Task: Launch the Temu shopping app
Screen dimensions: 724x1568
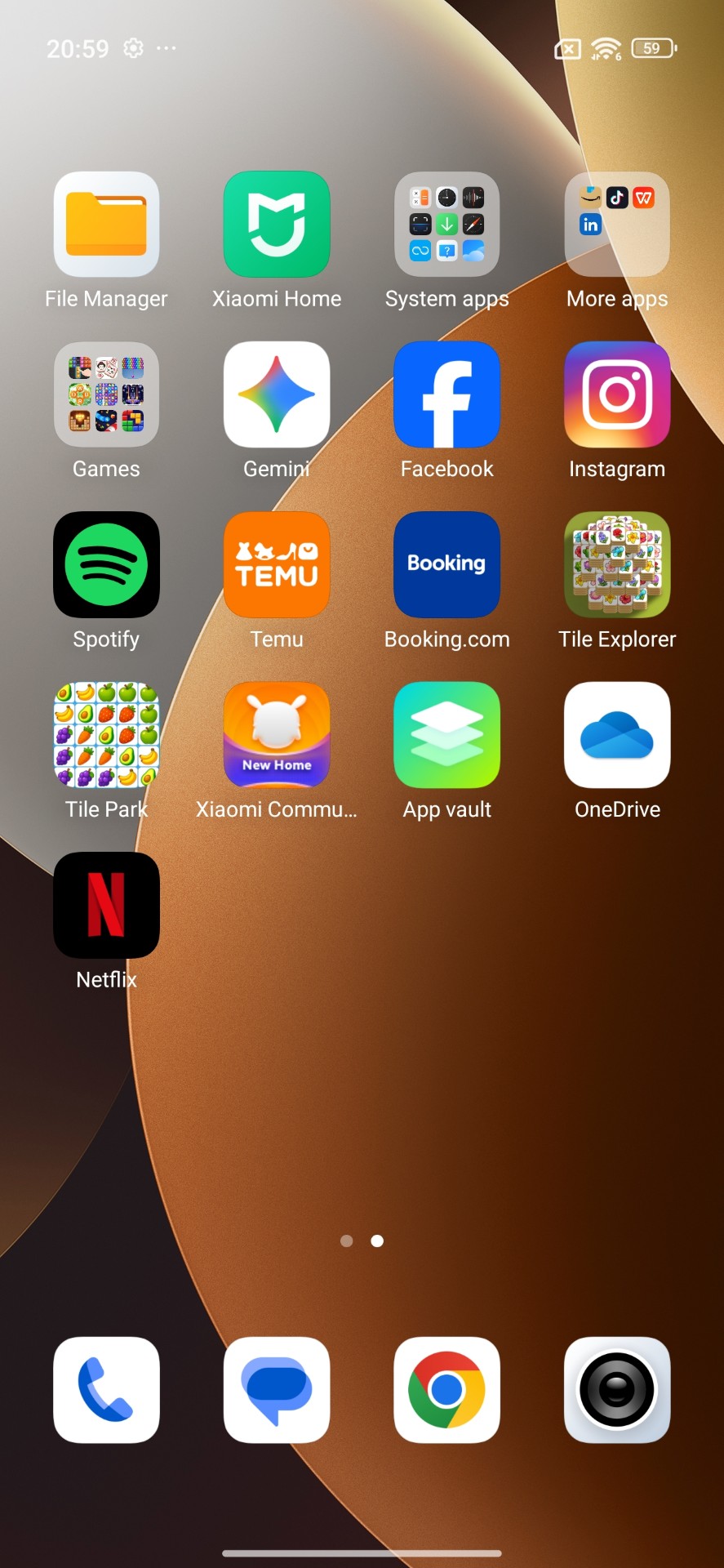Action: (277, 565)
